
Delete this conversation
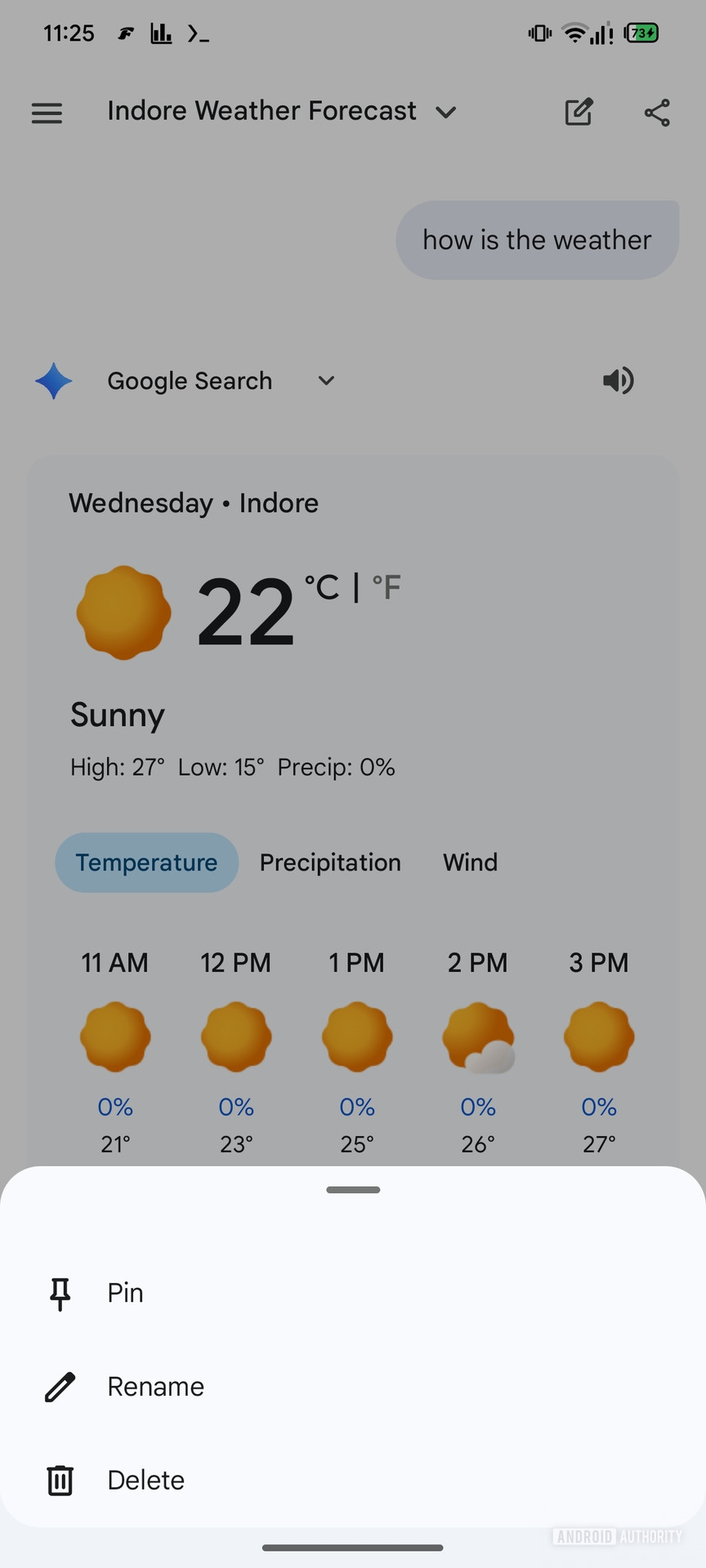pos(145,1480)
